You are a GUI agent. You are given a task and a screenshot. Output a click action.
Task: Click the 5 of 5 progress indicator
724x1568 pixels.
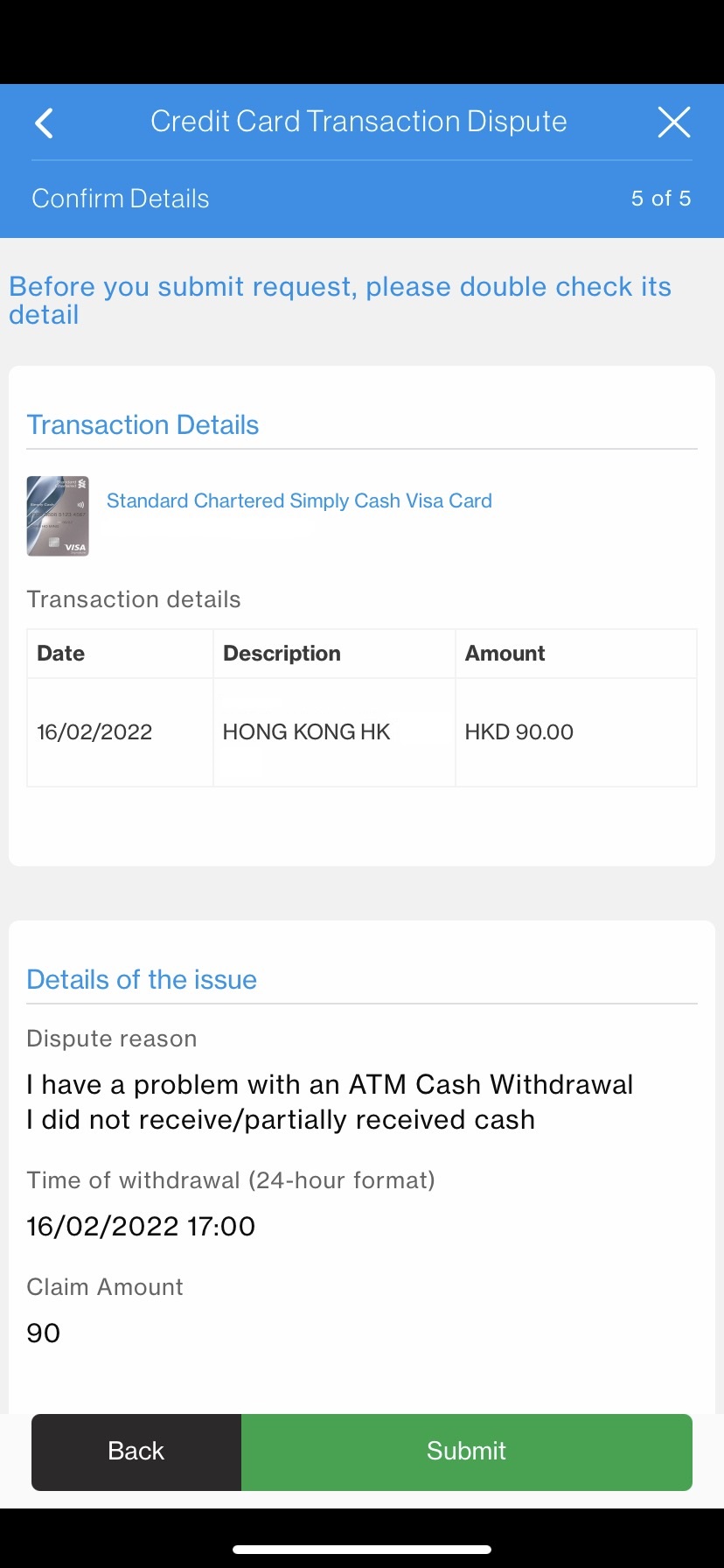tap(661, 199)
